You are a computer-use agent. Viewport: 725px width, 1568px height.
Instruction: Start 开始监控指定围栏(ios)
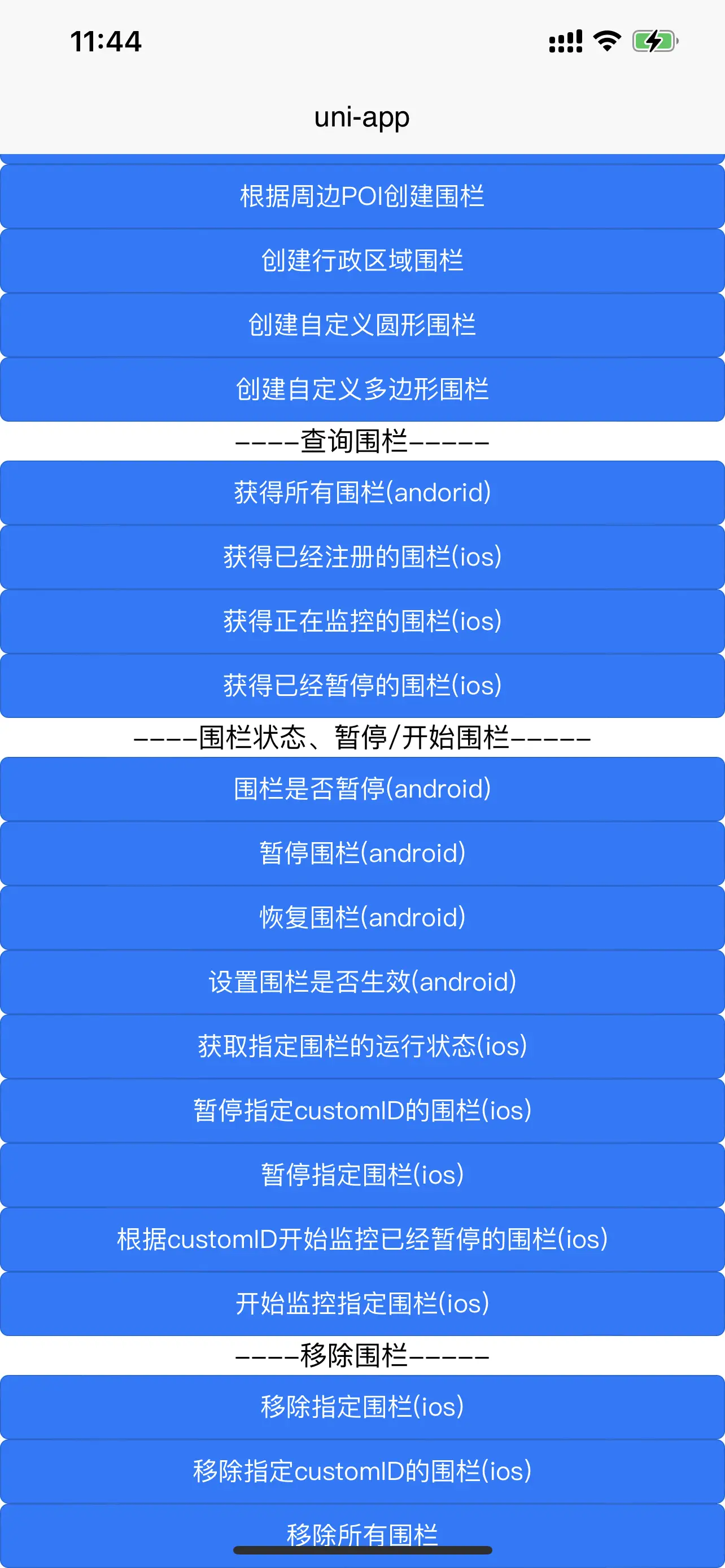click(362, 1305)
